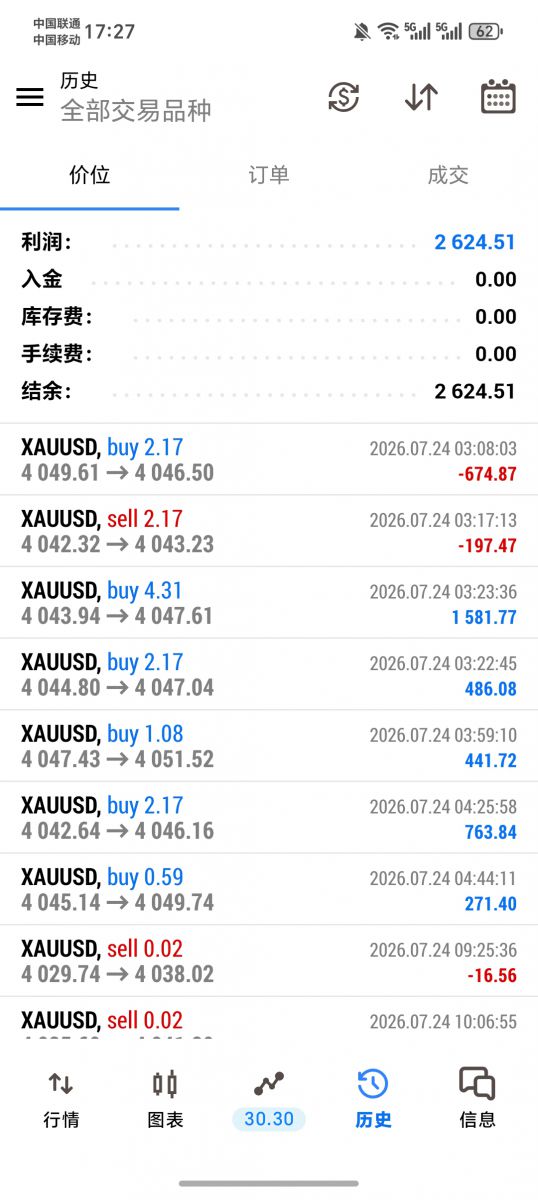Go to the 行情 quotes tab
The image size is (538, 1200).
(x=61, y=1099)
